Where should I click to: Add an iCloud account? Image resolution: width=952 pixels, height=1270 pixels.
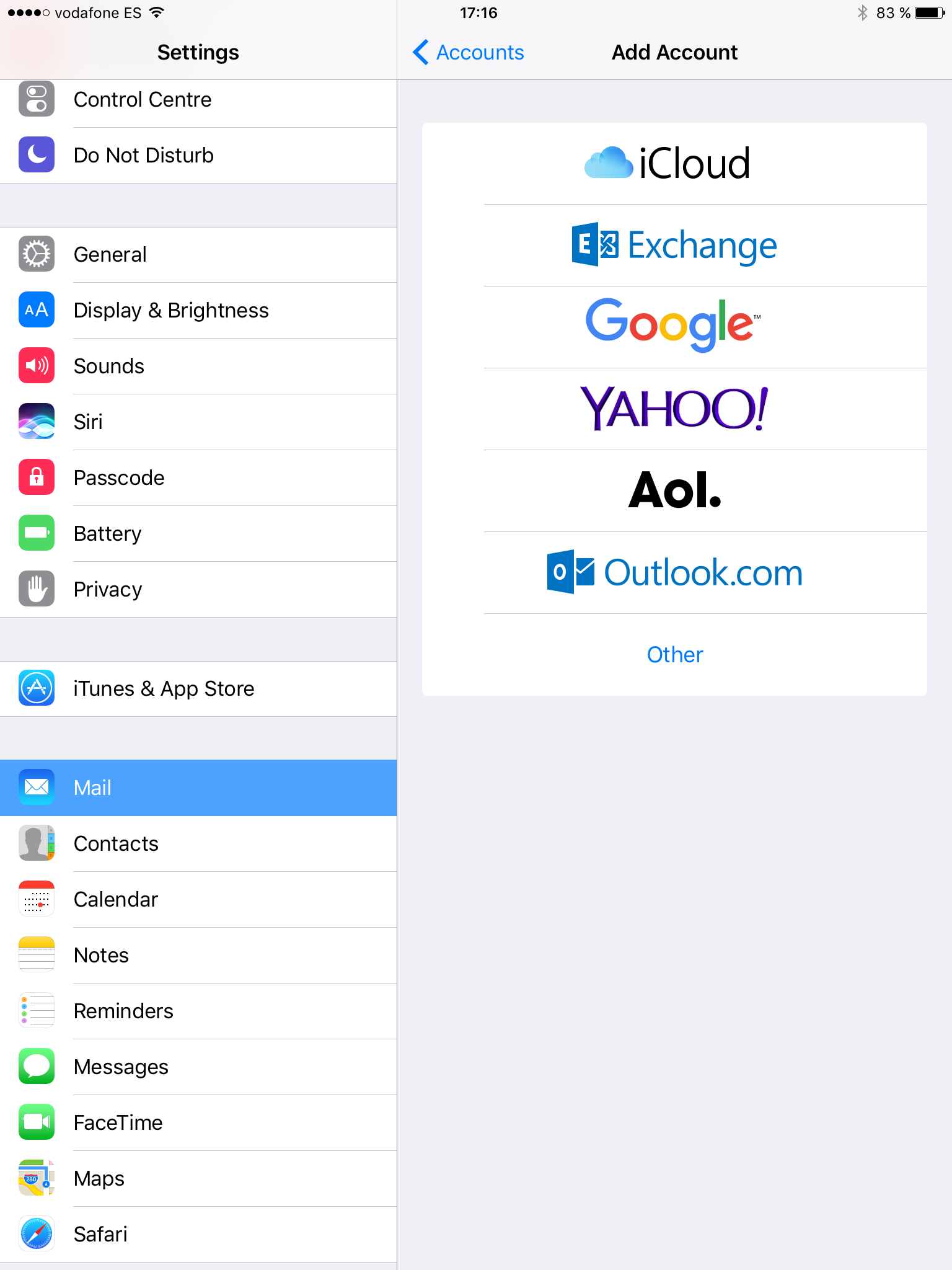click(674, 164)
